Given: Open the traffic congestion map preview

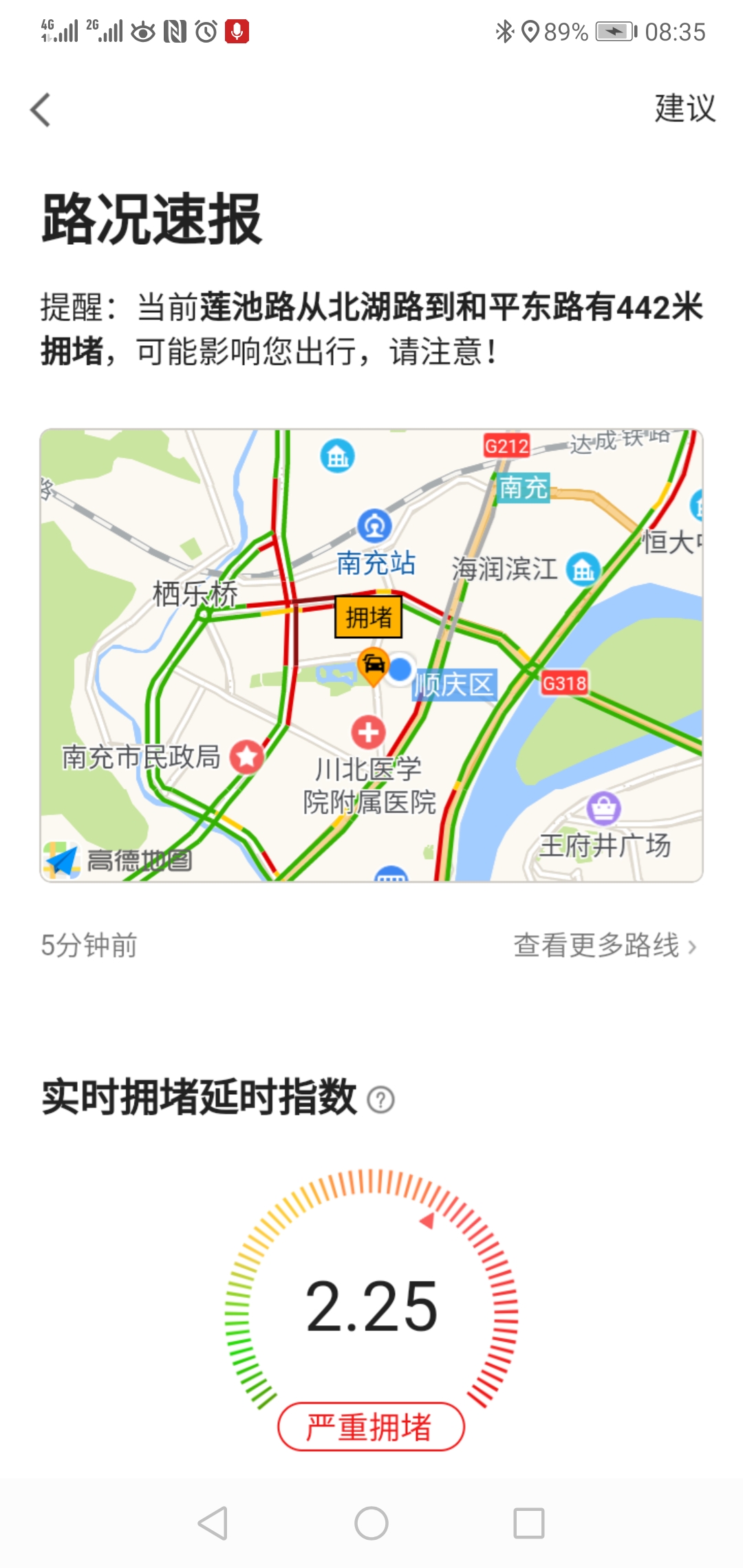Looking at the screenshot, I should pyautogui.click(x=371, y=655).
